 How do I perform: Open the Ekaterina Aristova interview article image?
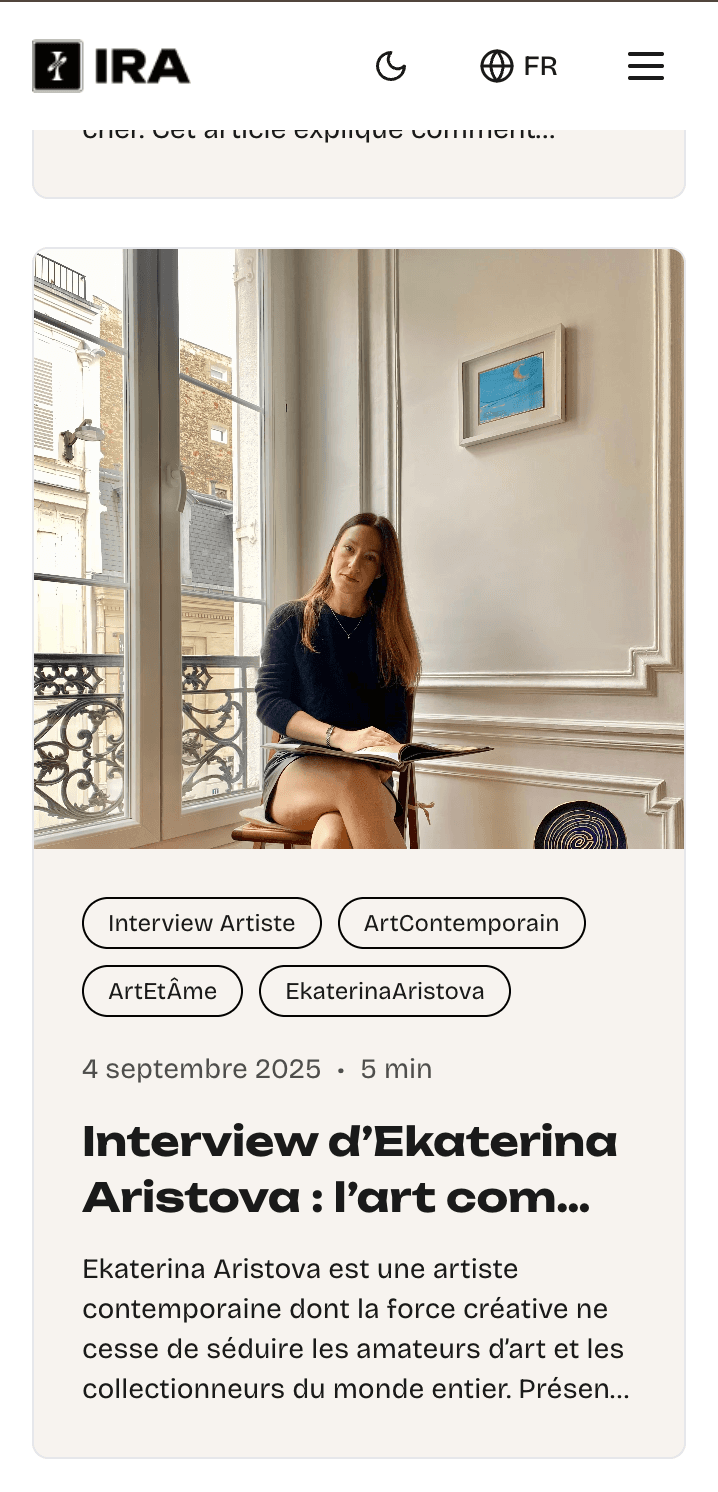pos(359,548)
